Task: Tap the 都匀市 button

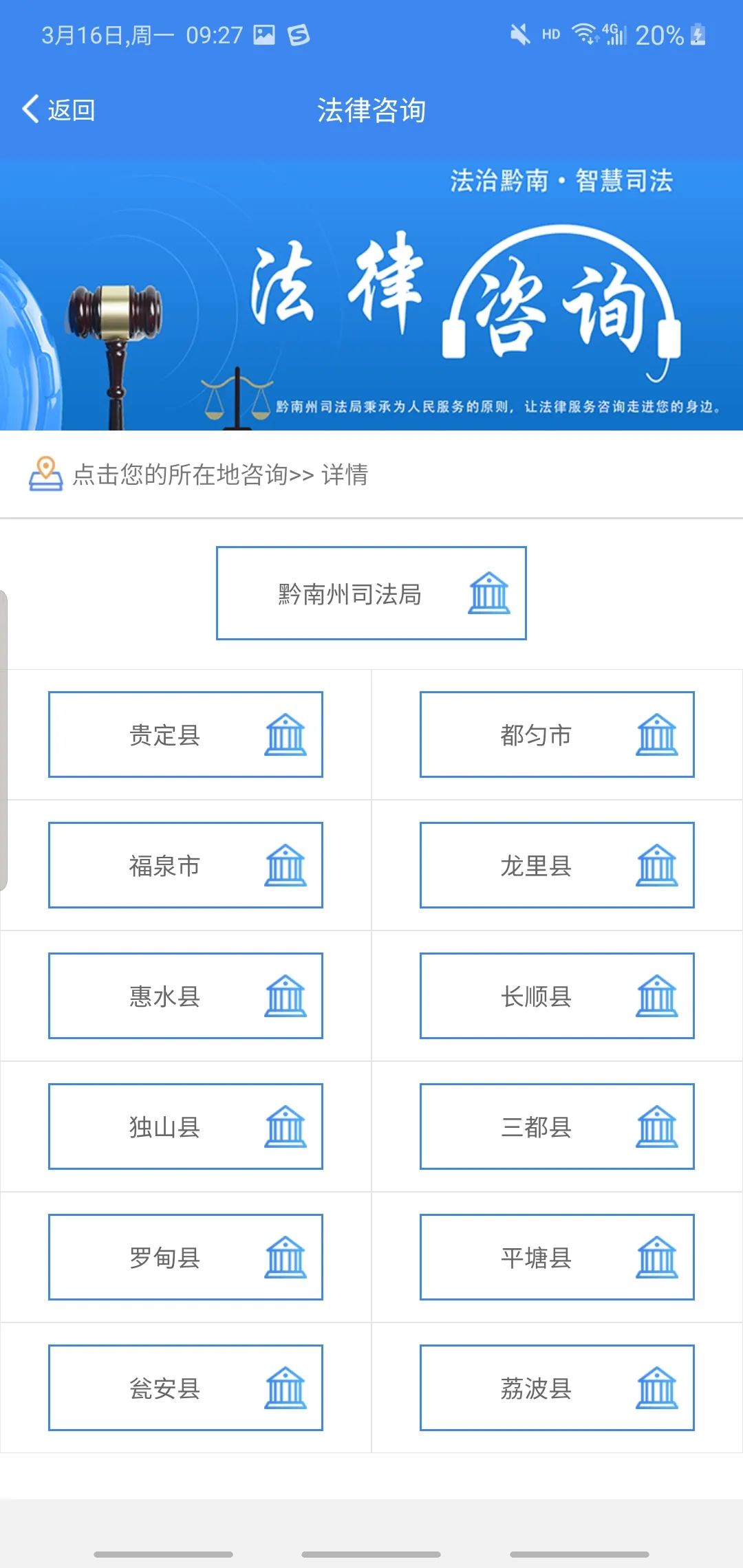Action: [557, 734]
